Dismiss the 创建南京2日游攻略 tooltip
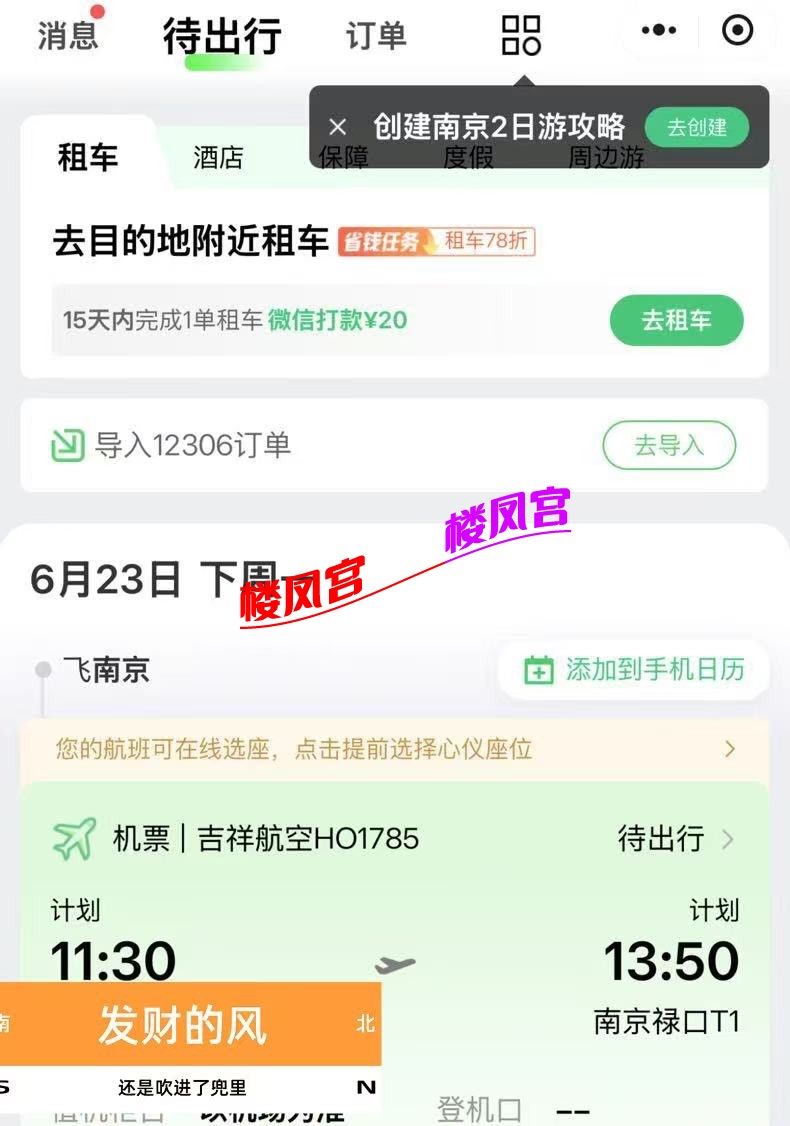Image resolution: width=790 pixels, height=1126 pixels. point(338,127)
